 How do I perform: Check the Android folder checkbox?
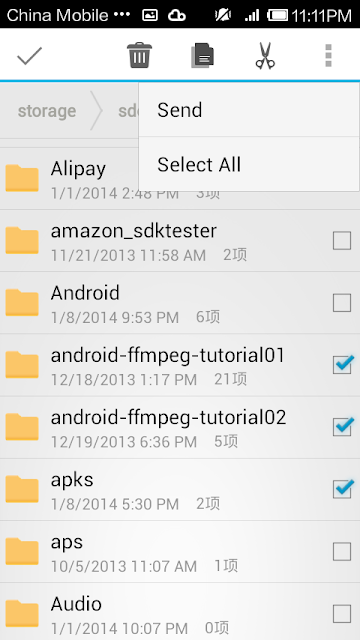[342, 303]
